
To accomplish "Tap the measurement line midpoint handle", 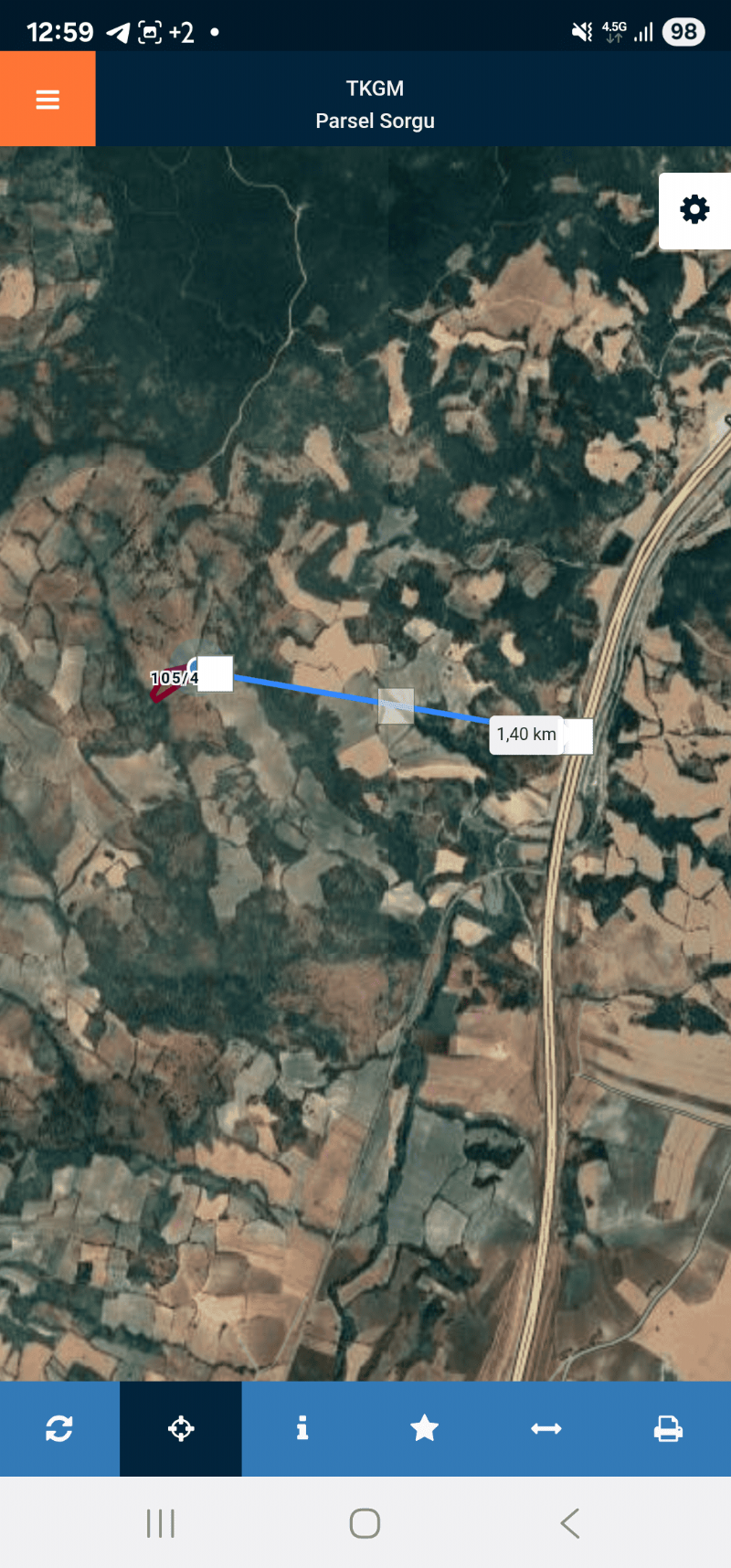I will click(396, 706).
